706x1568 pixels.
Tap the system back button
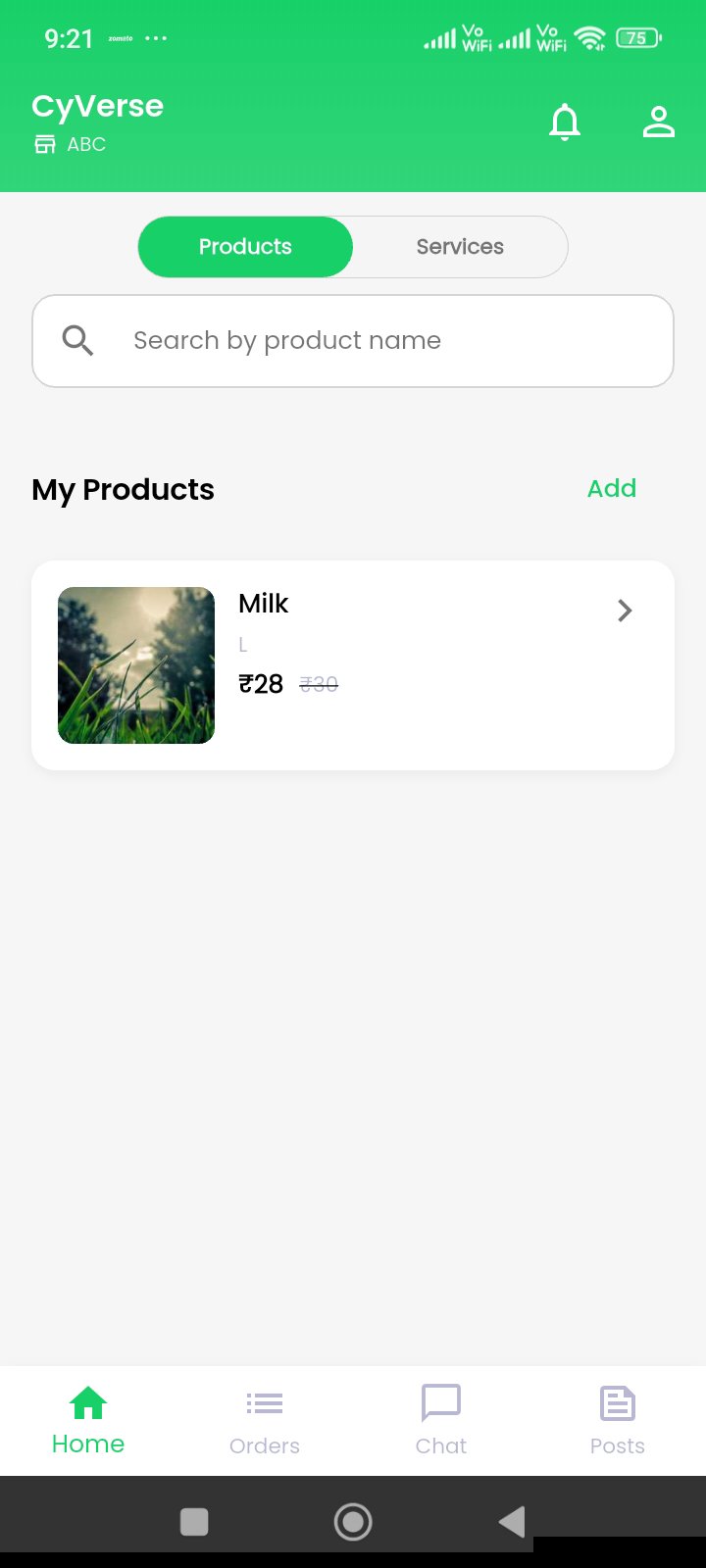[512, 1522]
